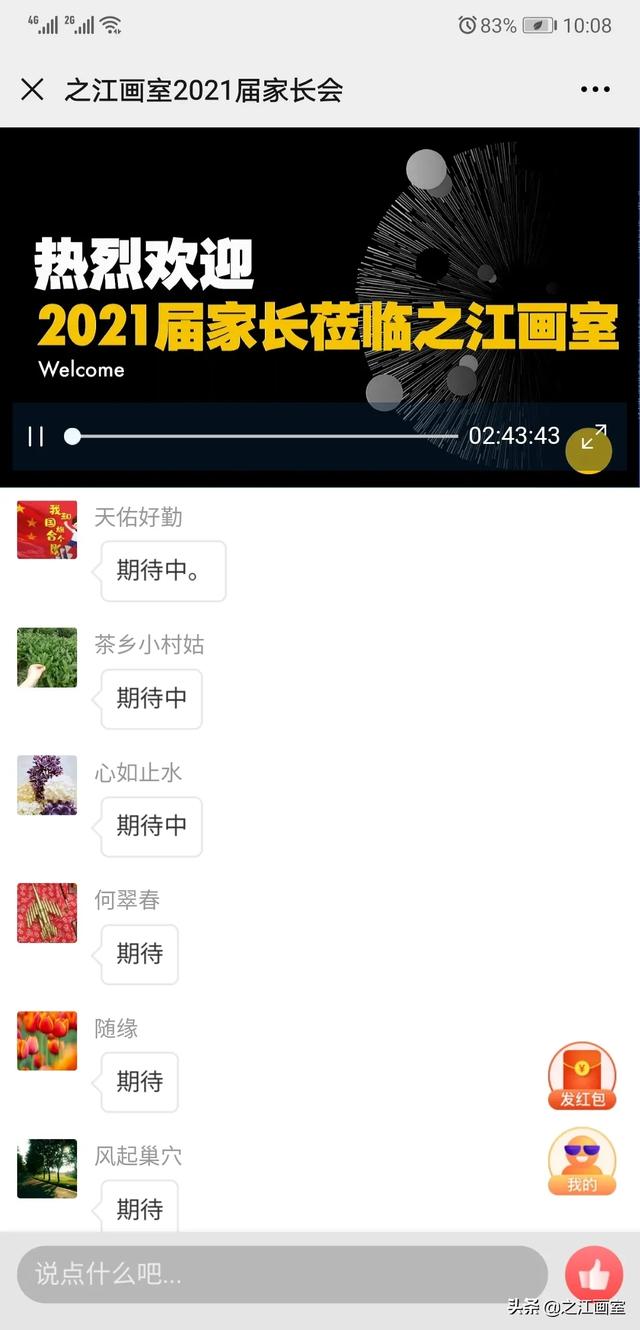Give a thumbs-up like
Viewport: 640px width, 1330px height.
(594, 1274)
